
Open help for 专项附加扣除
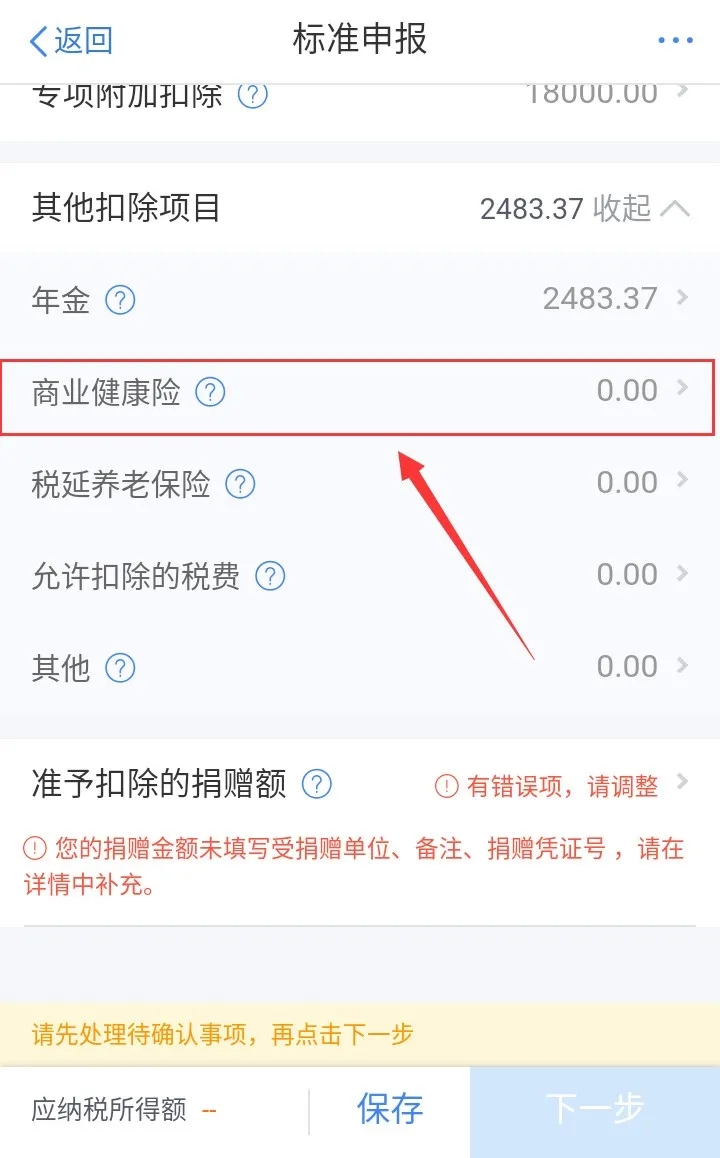click(x=253, y=95)
